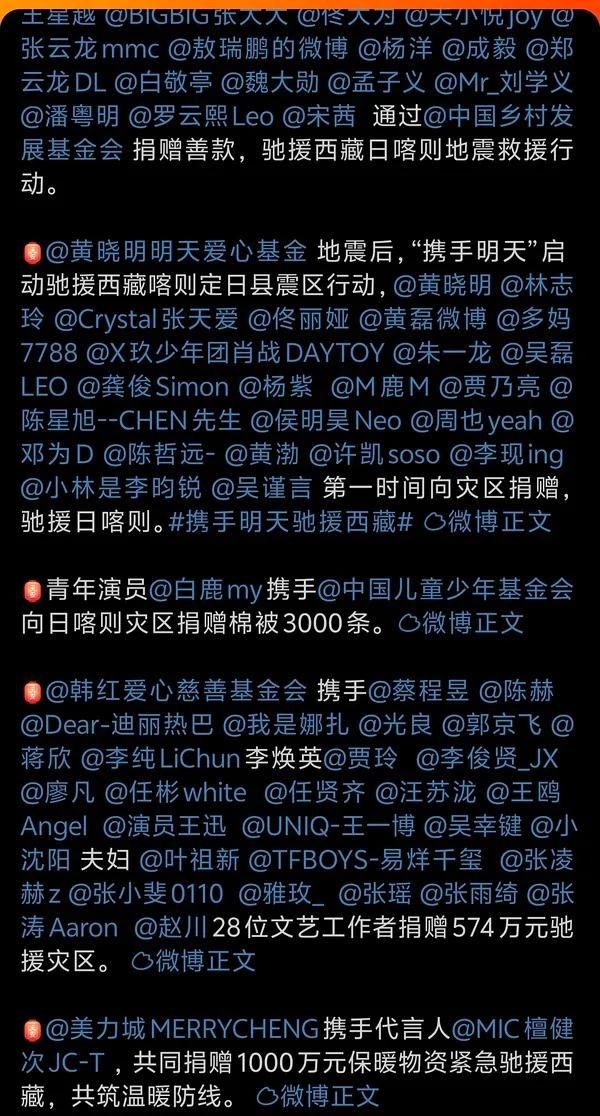The height and width of the screenshot is (1116, 600).
Task: Open the @韩红爱心慈善基金会 mention
Action: point(176,690)
